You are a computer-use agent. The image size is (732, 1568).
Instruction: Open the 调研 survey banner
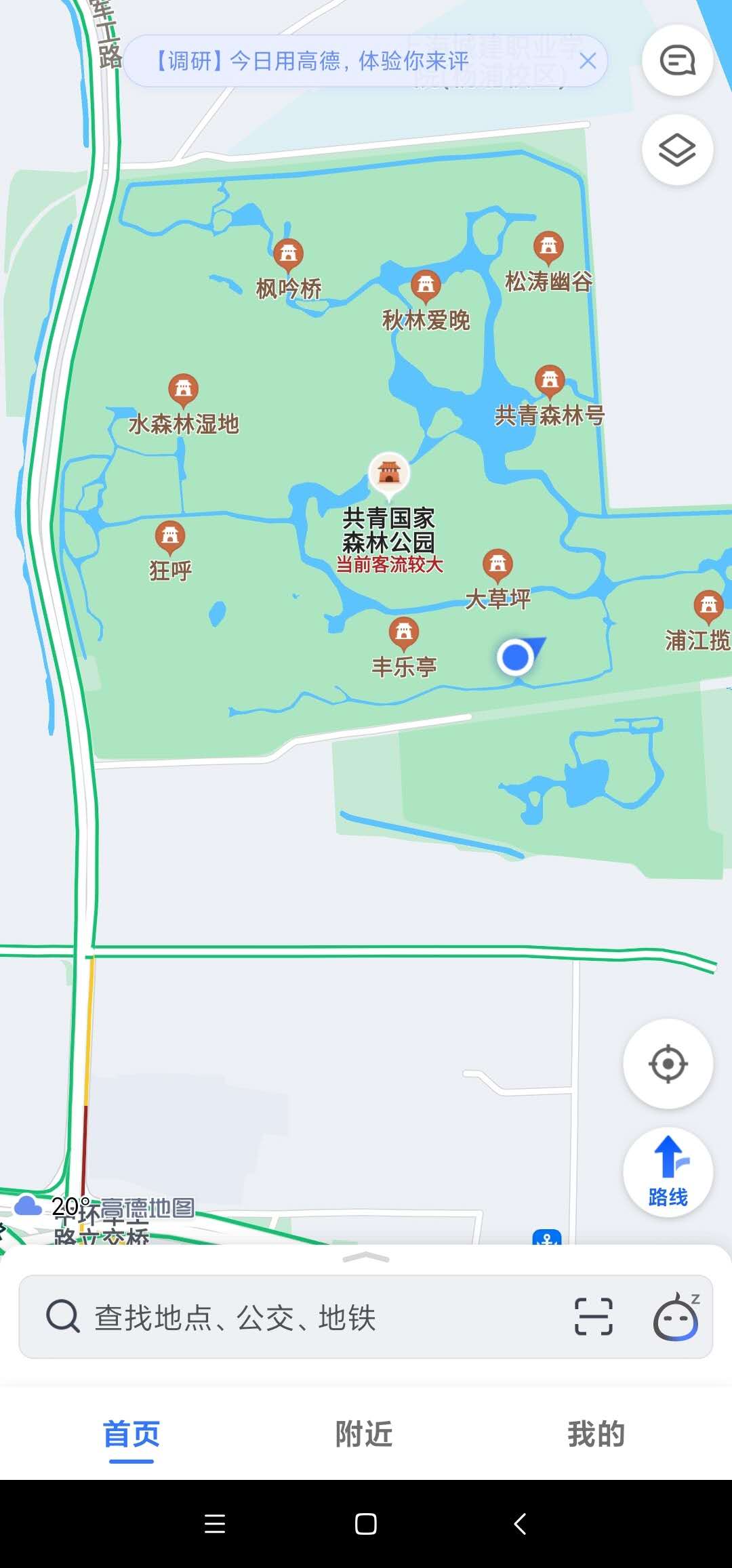(312, 61)
